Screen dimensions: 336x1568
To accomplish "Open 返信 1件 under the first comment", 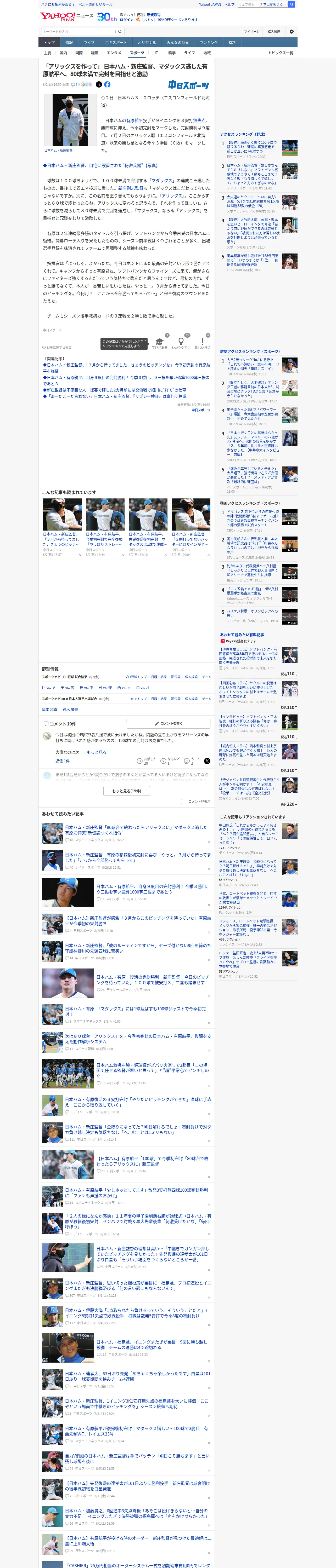I will coord(62,761).
